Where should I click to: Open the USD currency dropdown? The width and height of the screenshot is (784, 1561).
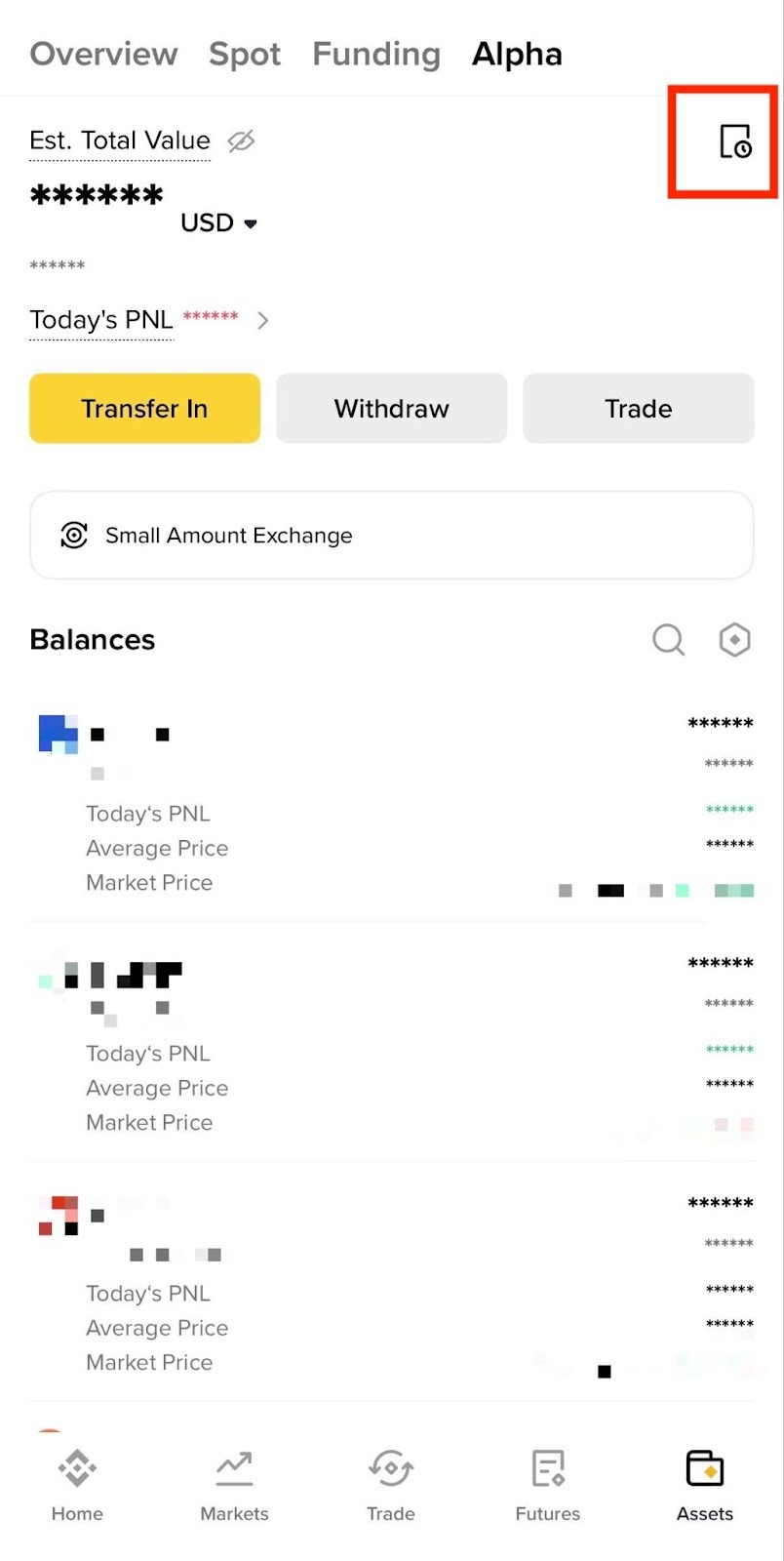[220, 223]
